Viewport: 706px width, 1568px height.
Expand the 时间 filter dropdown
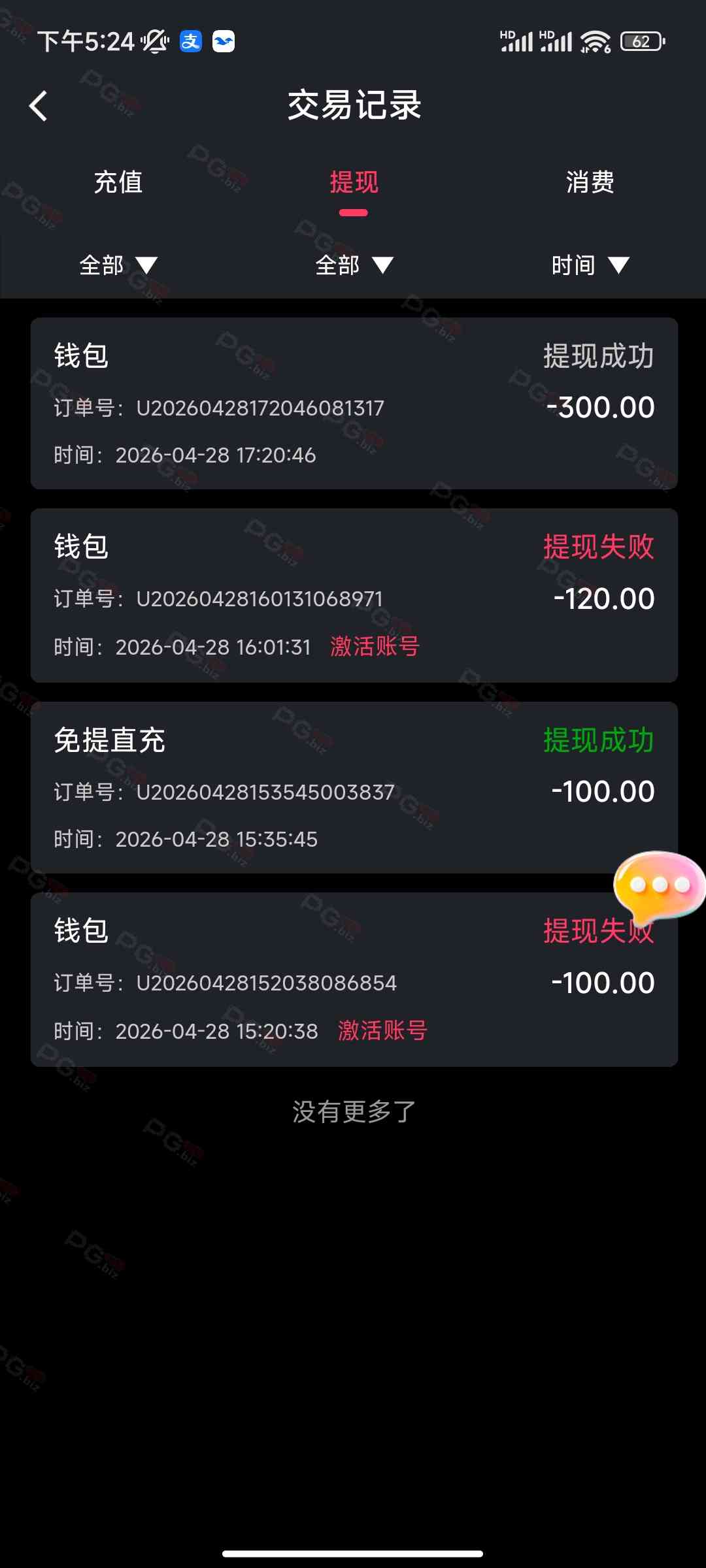(590, 265)
